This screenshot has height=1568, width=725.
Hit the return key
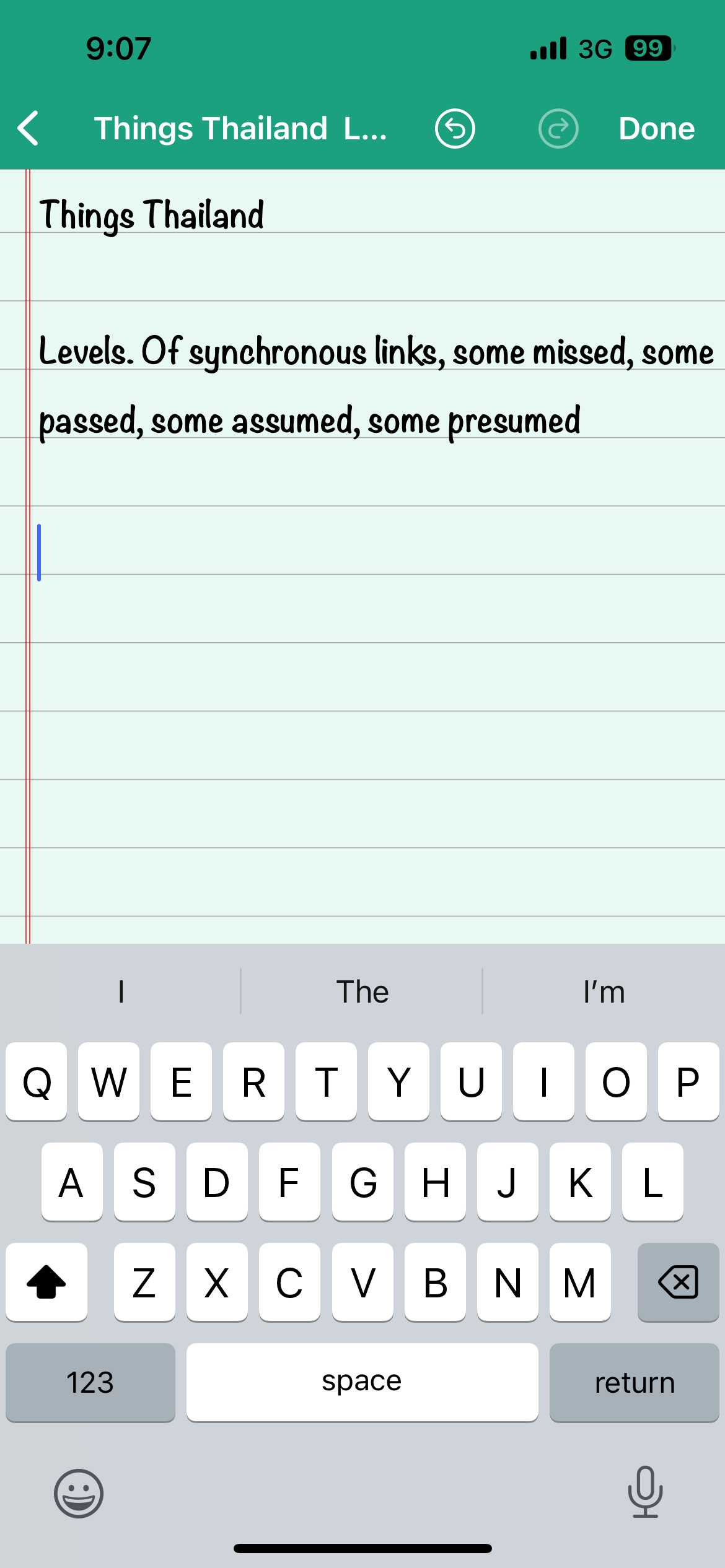click(x=634, y=1382)
